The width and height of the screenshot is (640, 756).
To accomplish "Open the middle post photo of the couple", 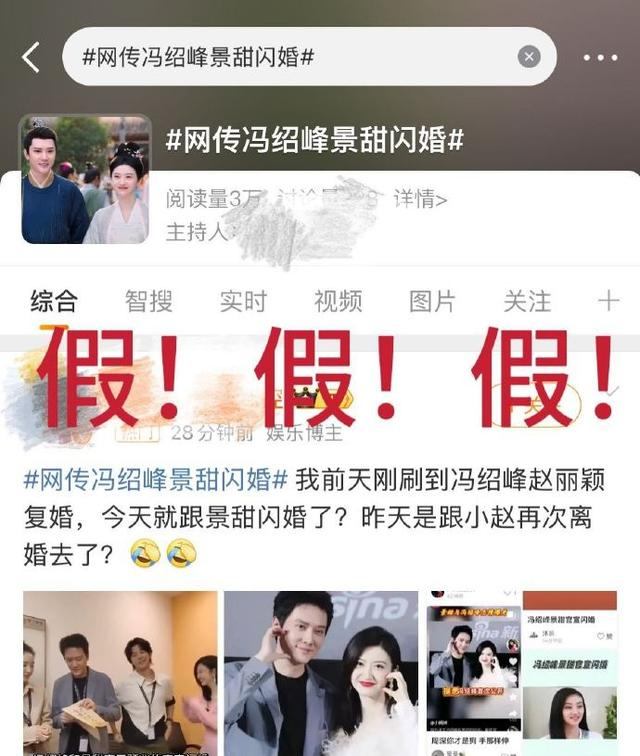I will coord(320,672).
